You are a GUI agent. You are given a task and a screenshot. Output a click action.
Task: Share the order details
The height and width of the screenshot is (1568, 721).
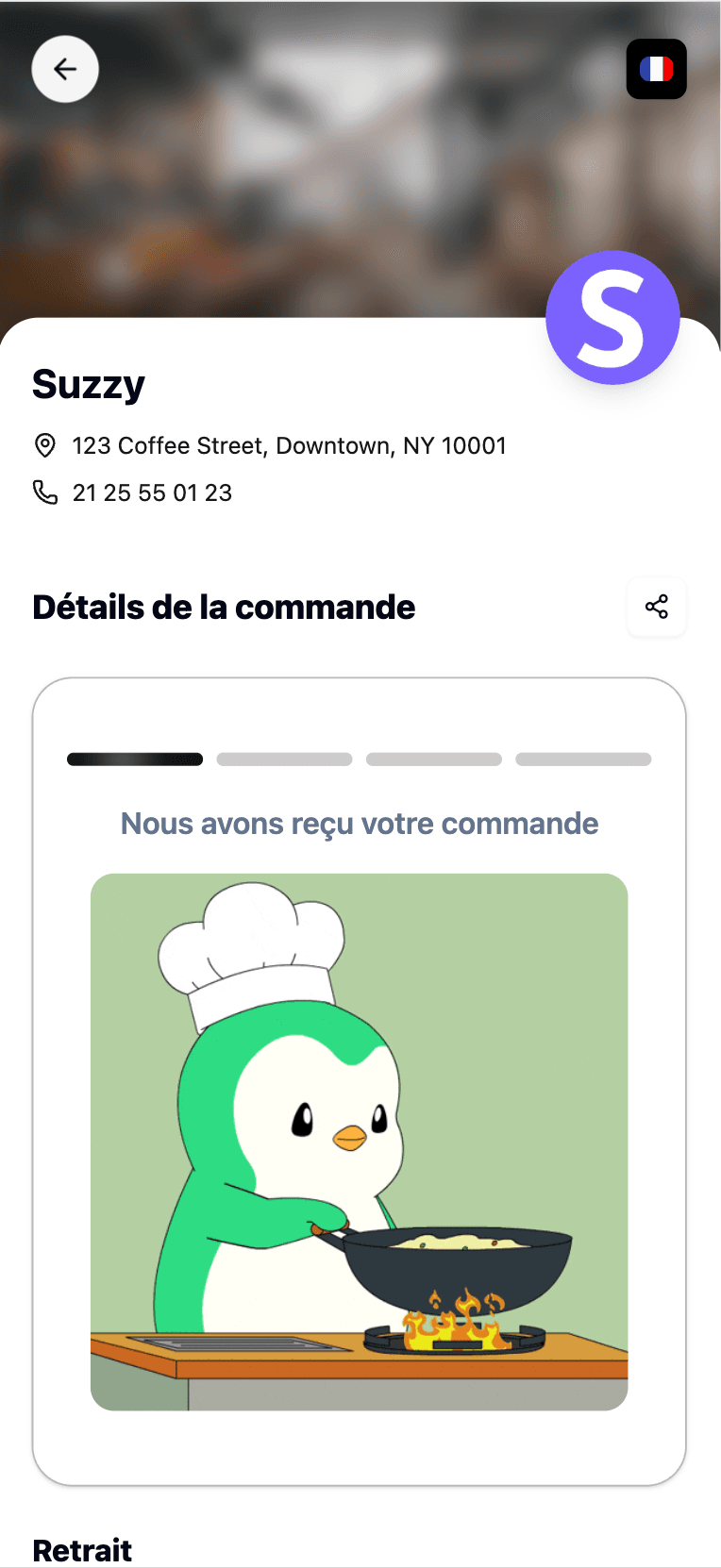click(x=657, y=607)
